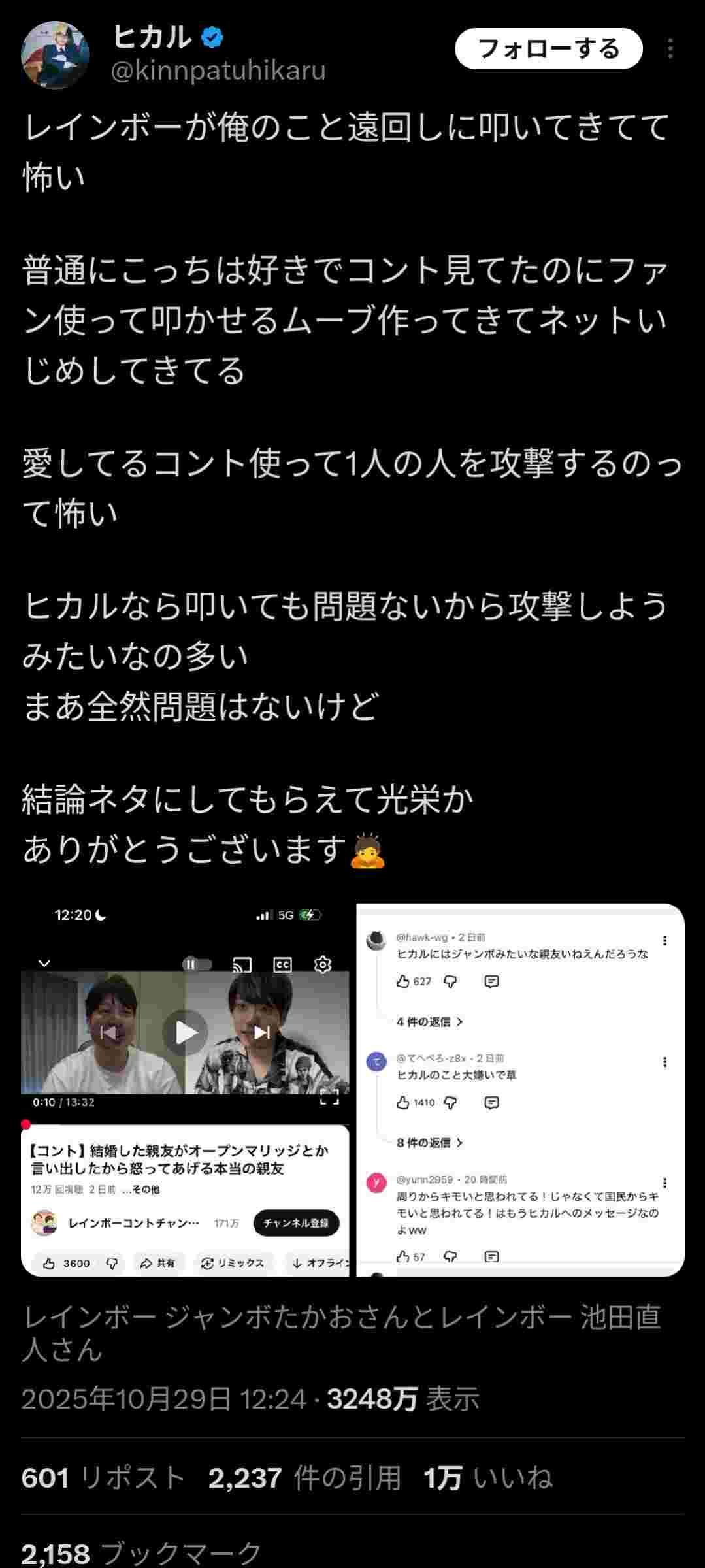
Task: Open the post's overflow menu
Action: [670, 49]
